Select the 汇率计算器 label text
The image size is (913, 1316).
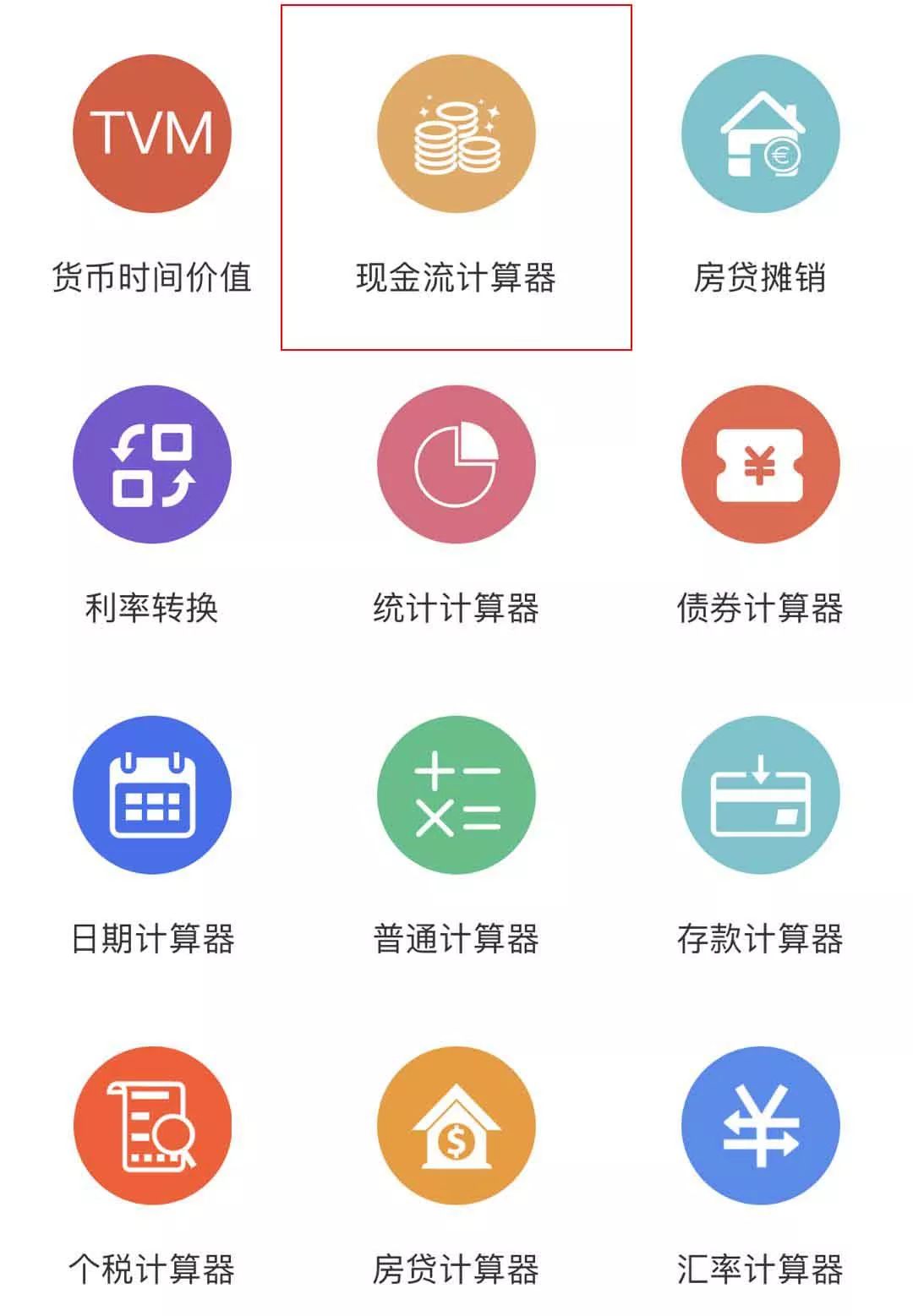tap(761, 1268)
